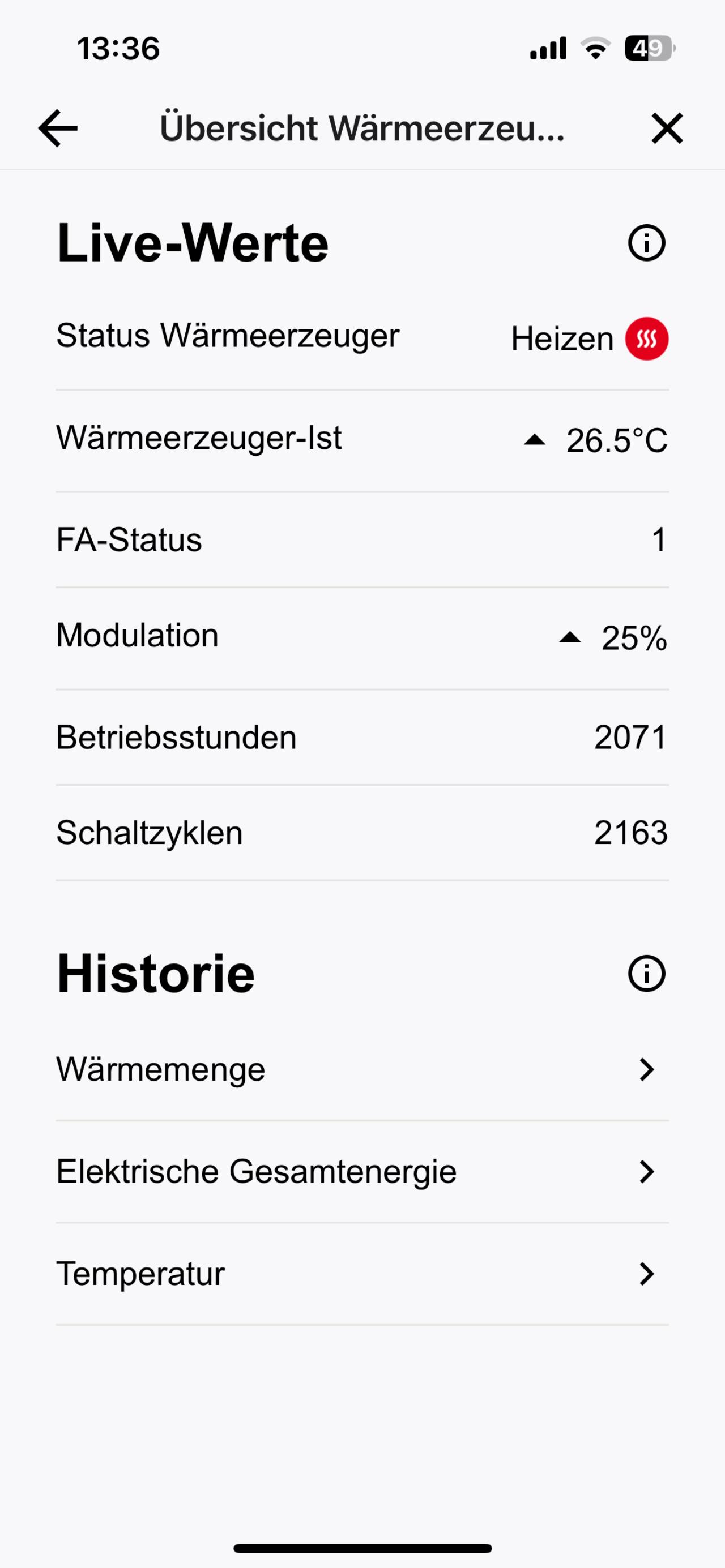Open the info icon next to Live-Werte

pos(646,243)
